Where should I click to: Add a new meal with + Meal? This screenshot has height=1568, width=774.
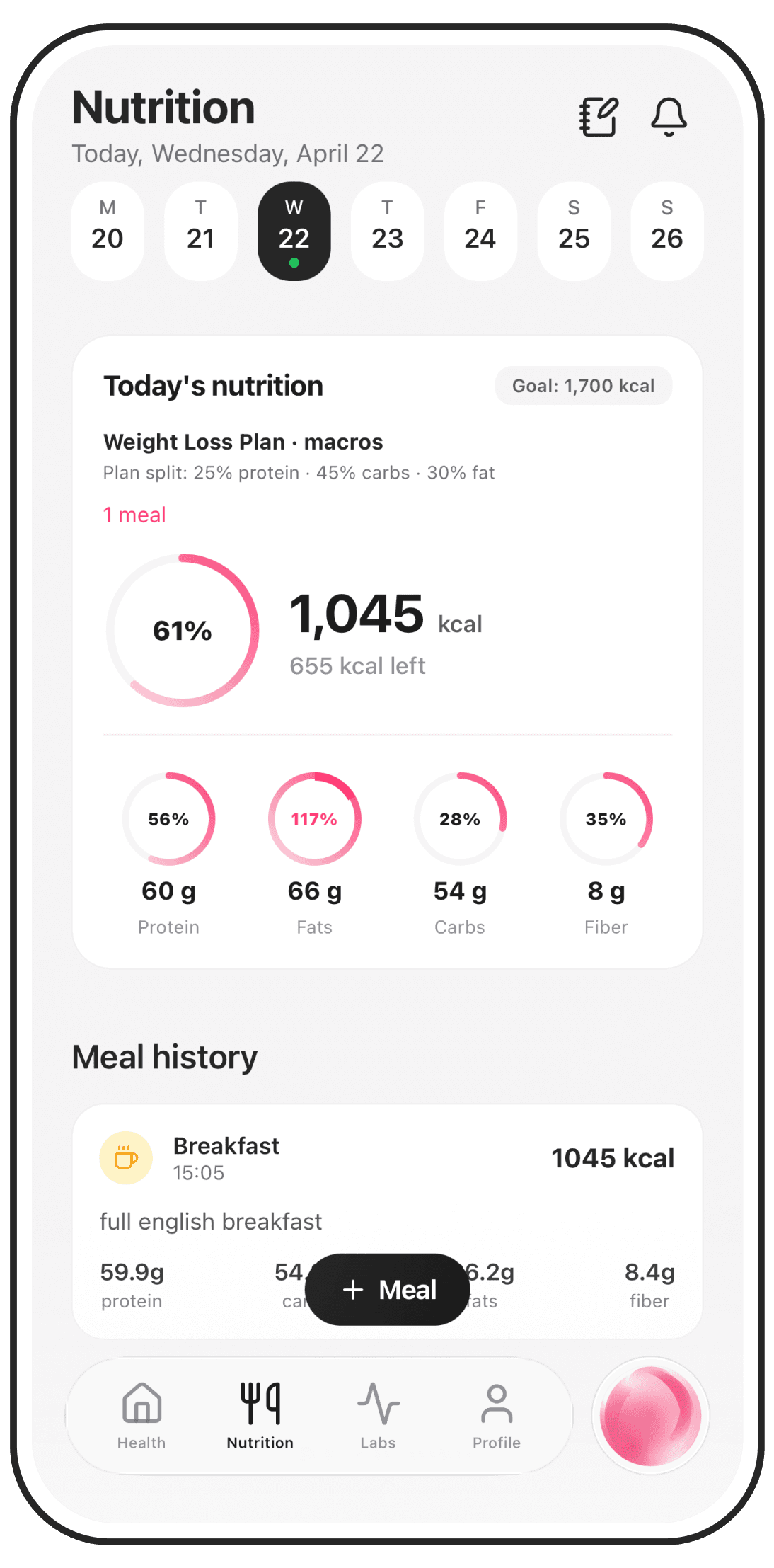(x=388, y=1289)
